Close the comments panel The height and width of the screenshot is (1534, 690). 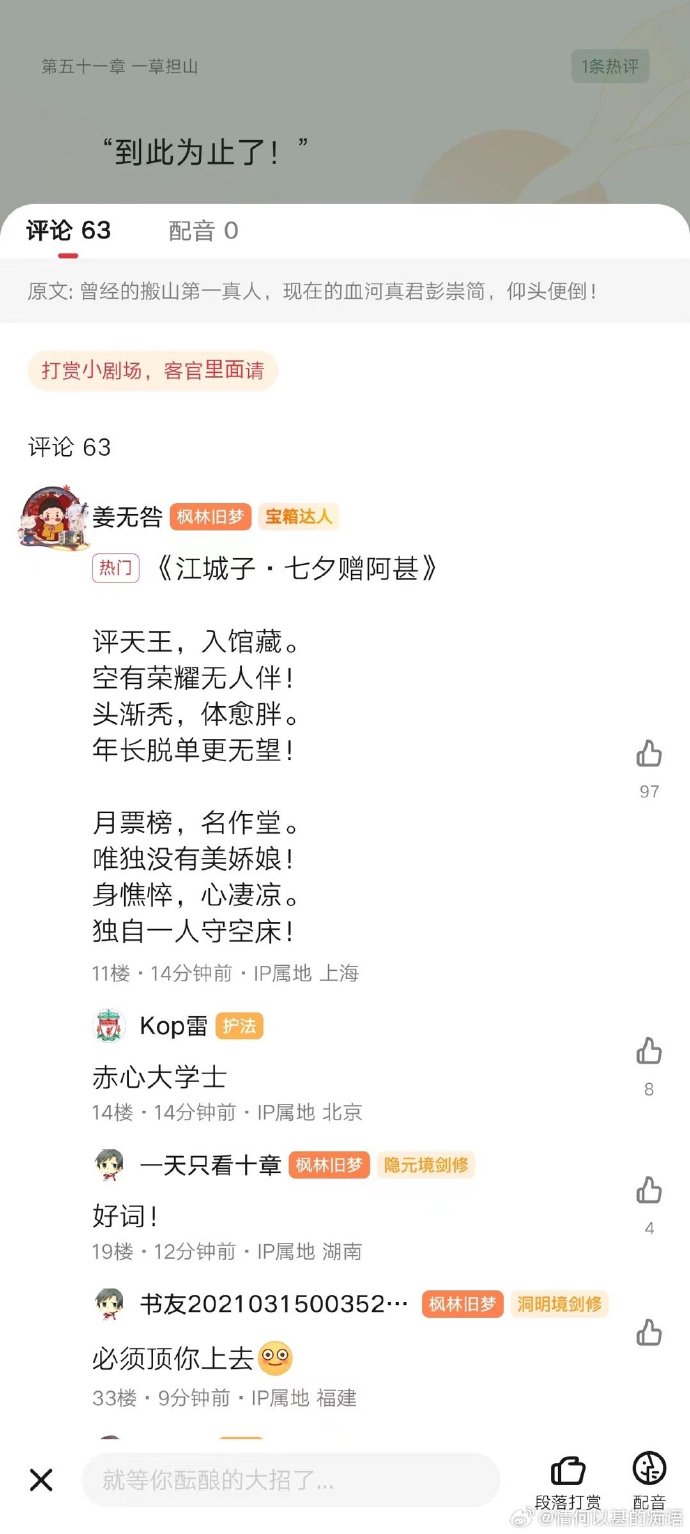click(x=41, y=1480)
